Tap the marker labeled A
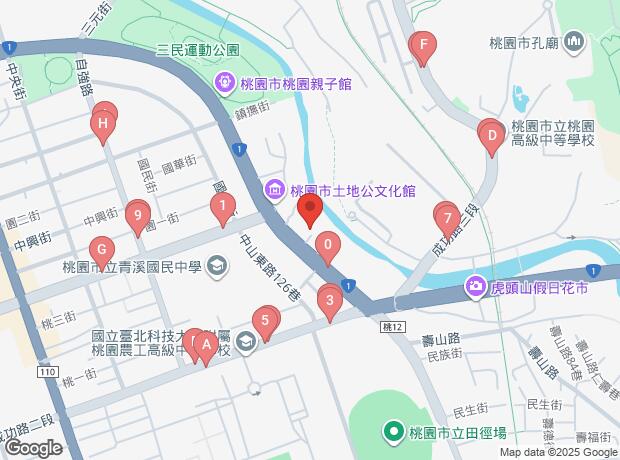This screenshot has width=620, height=460. (x=206, y=346)
